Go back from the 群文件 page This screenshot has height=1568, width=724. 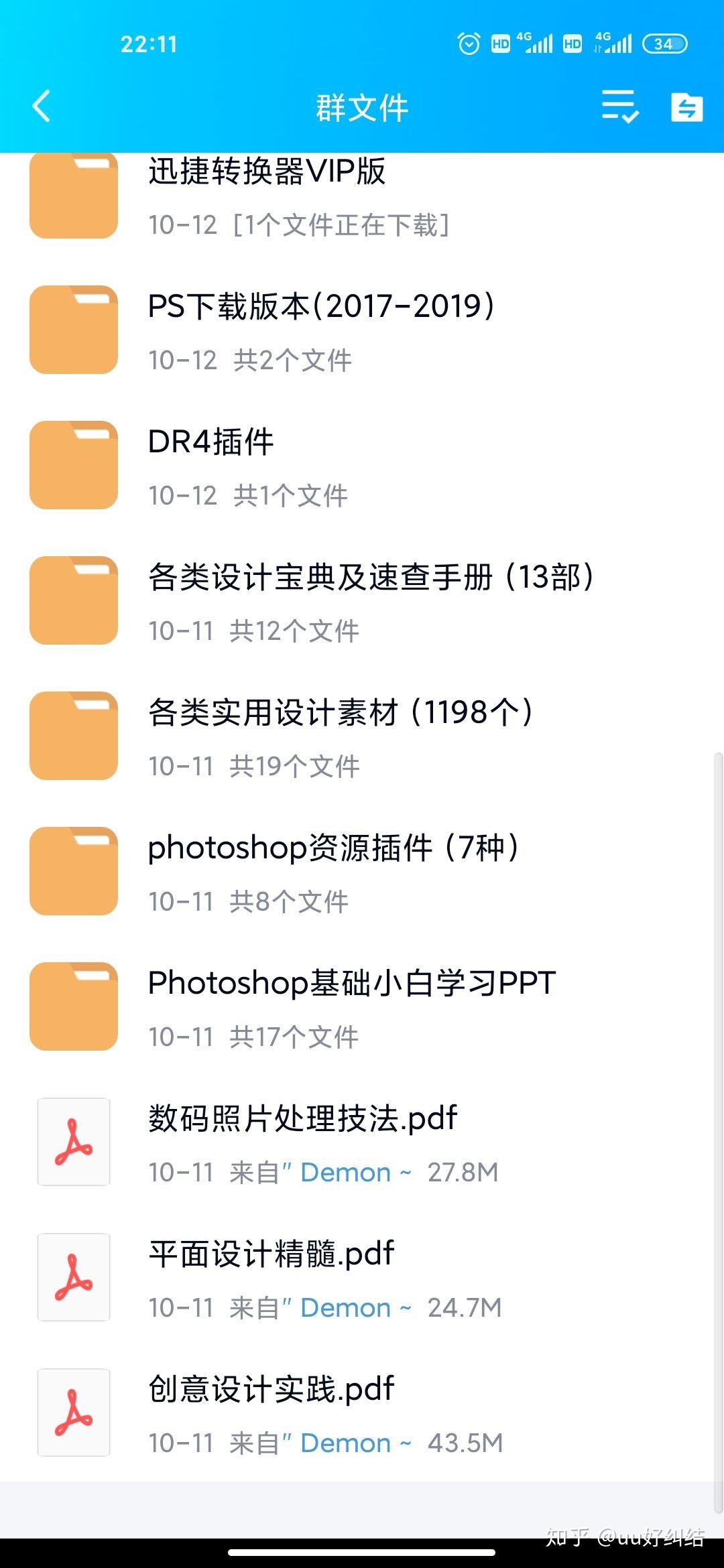(42, 107)
